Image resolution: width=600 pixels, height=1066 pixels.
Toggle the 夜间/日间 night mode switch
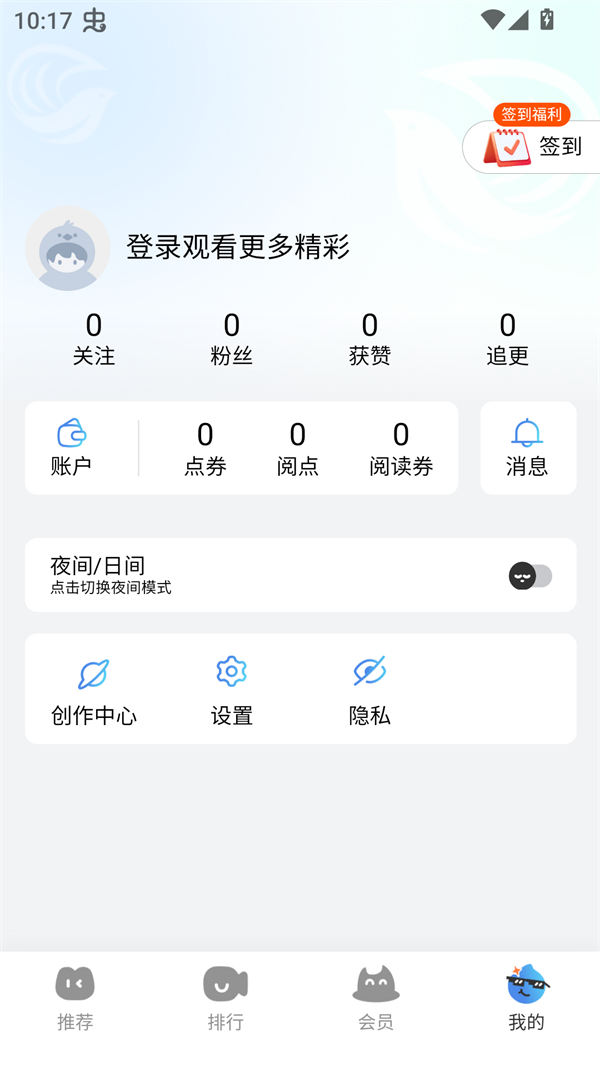point(531,576)
